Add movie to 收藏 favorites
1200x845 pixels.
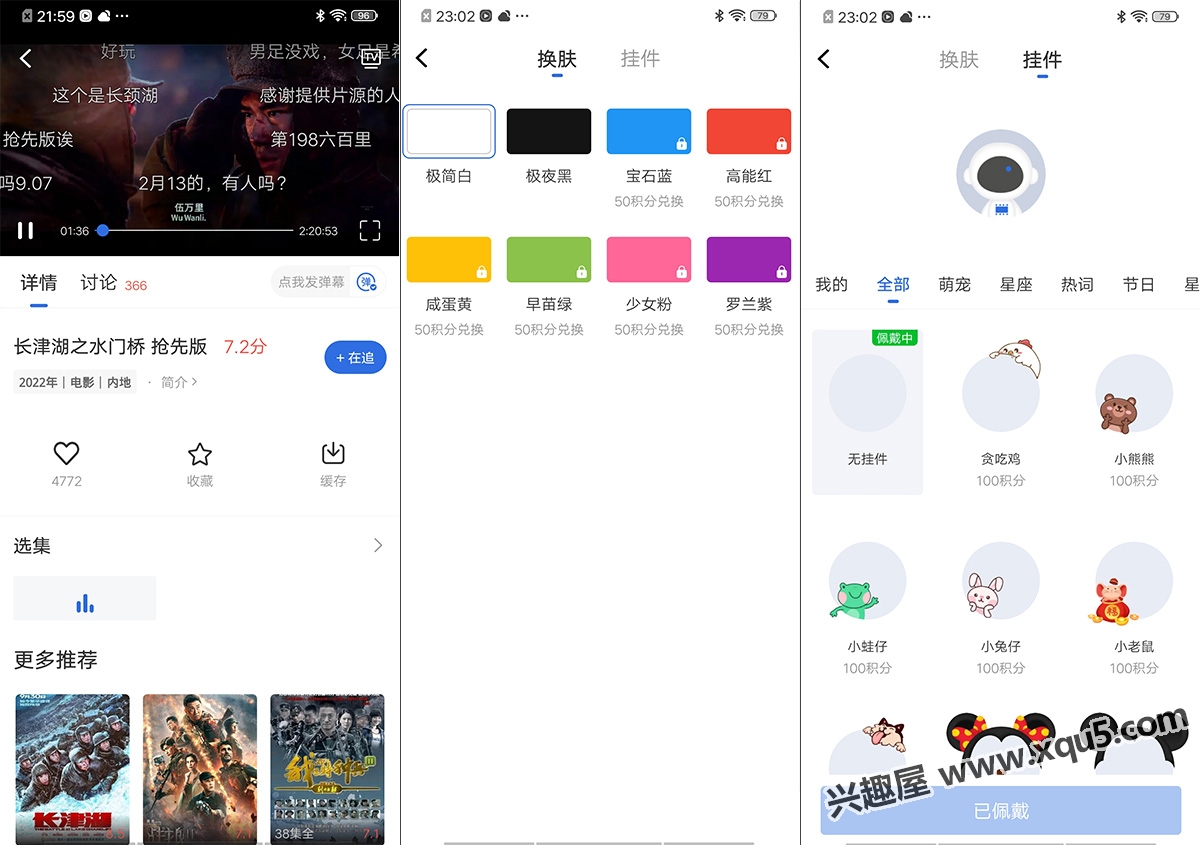pos(200,456)
